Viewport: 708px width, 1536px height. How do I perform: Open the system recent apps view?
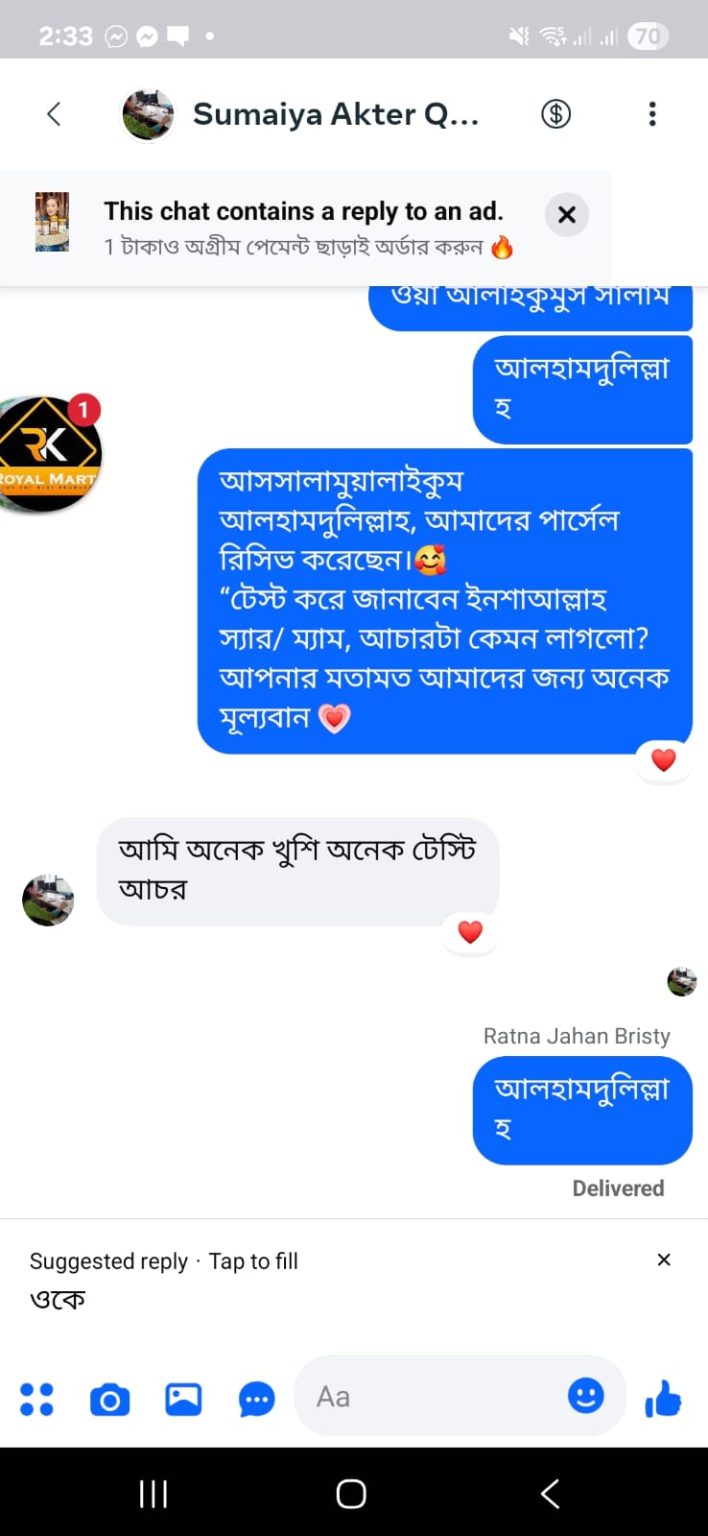pyautogui.click(x=153, y=1494)
